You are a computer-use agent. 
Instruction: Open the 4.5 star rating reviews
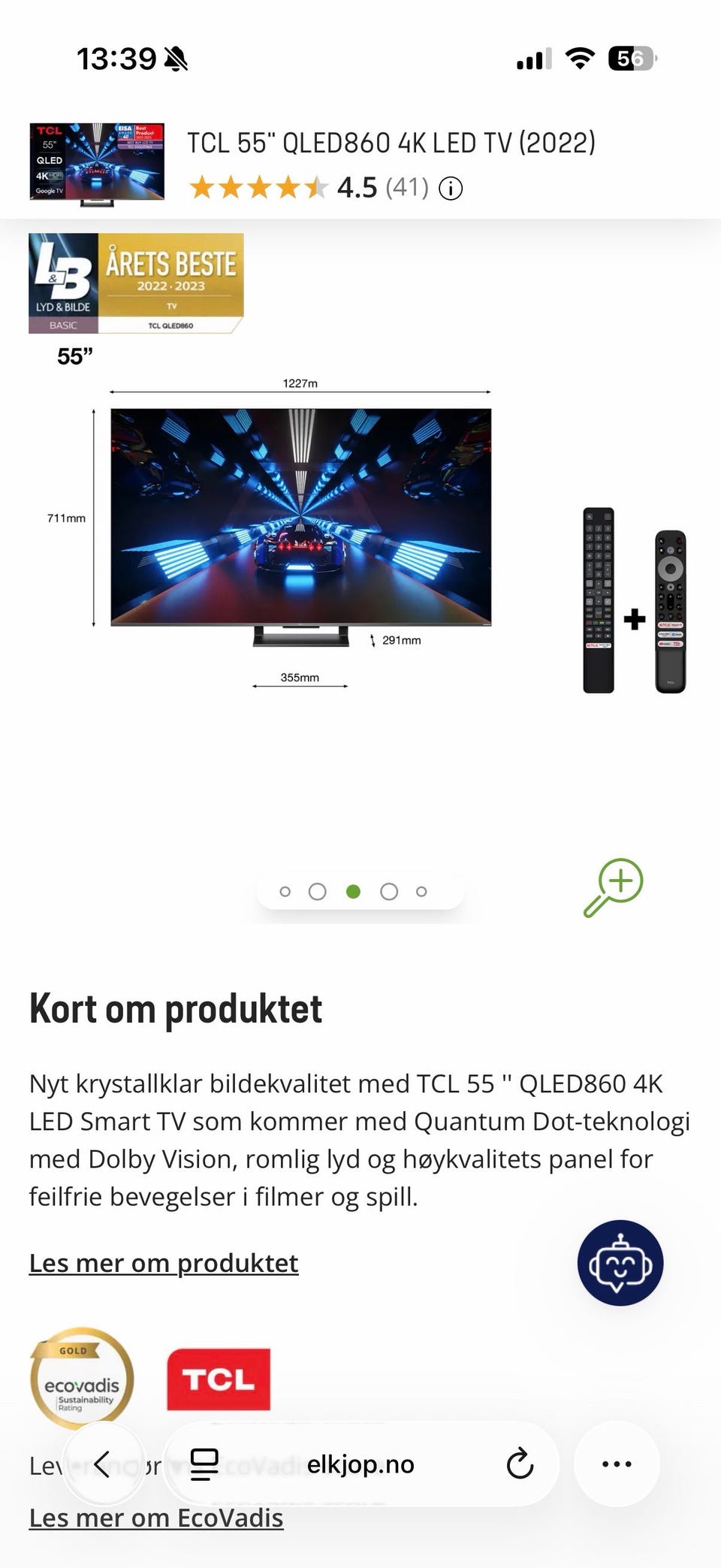coord(309,187)
